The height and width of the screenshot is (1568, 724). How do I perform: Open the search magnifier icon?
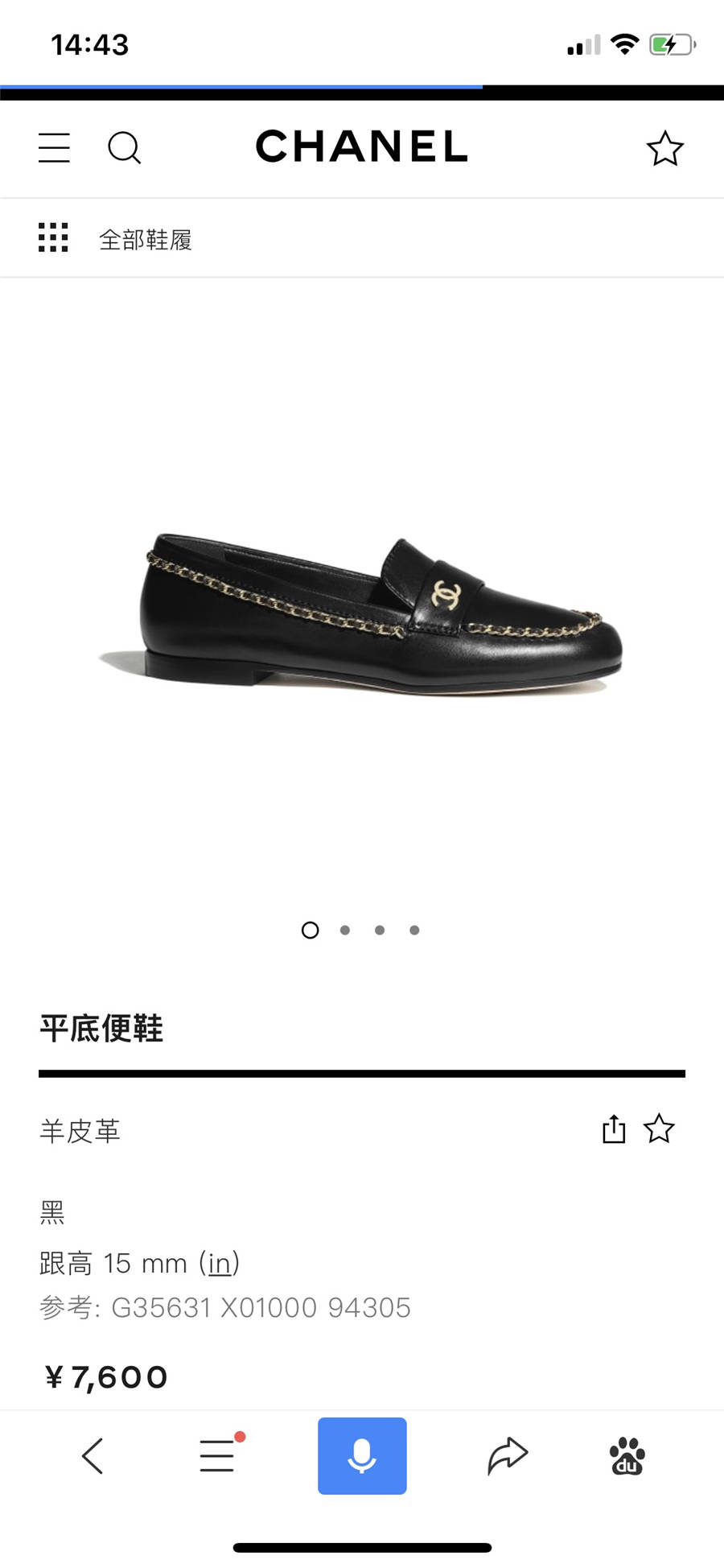point(124,148)
